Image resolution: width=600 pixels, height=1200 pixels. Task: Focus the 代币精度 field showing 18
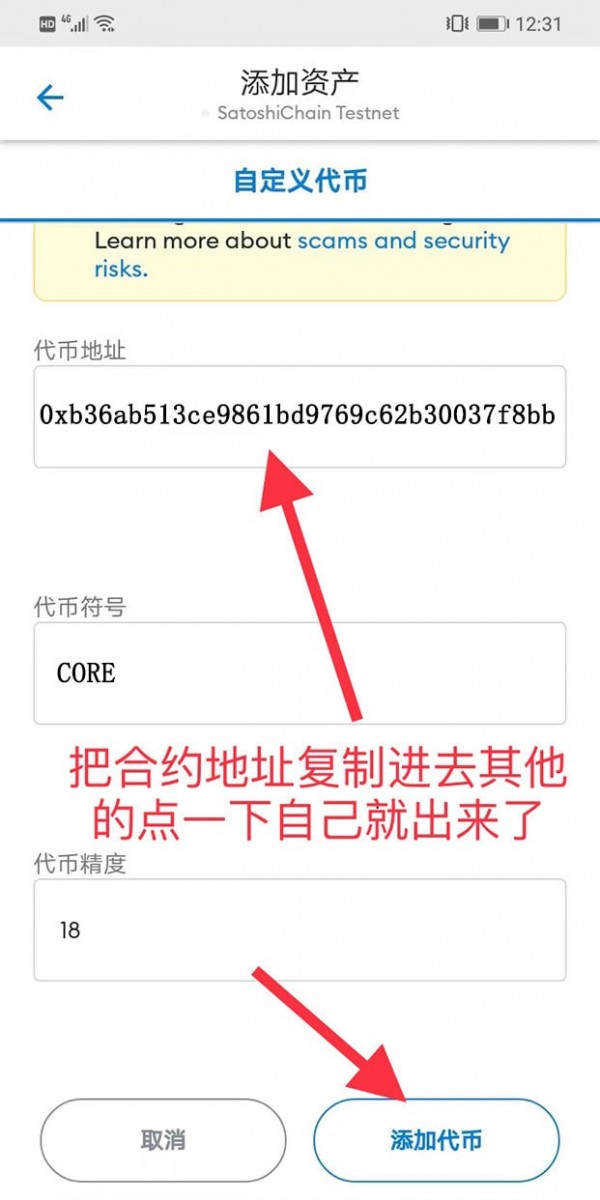click(x=300, y=930)
